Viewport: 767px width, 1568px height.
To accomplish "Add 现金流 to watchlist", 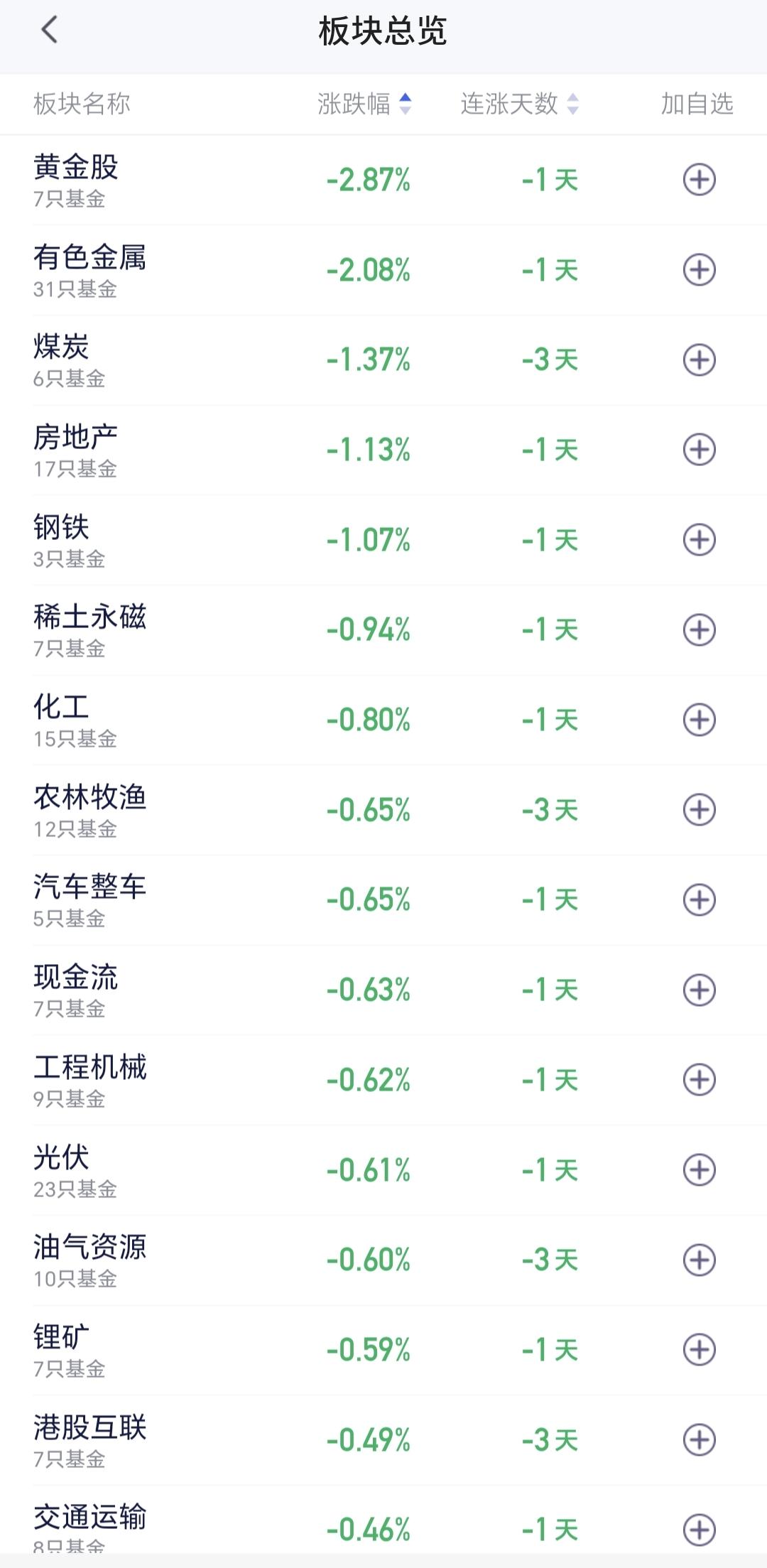I will pos(699,990).
